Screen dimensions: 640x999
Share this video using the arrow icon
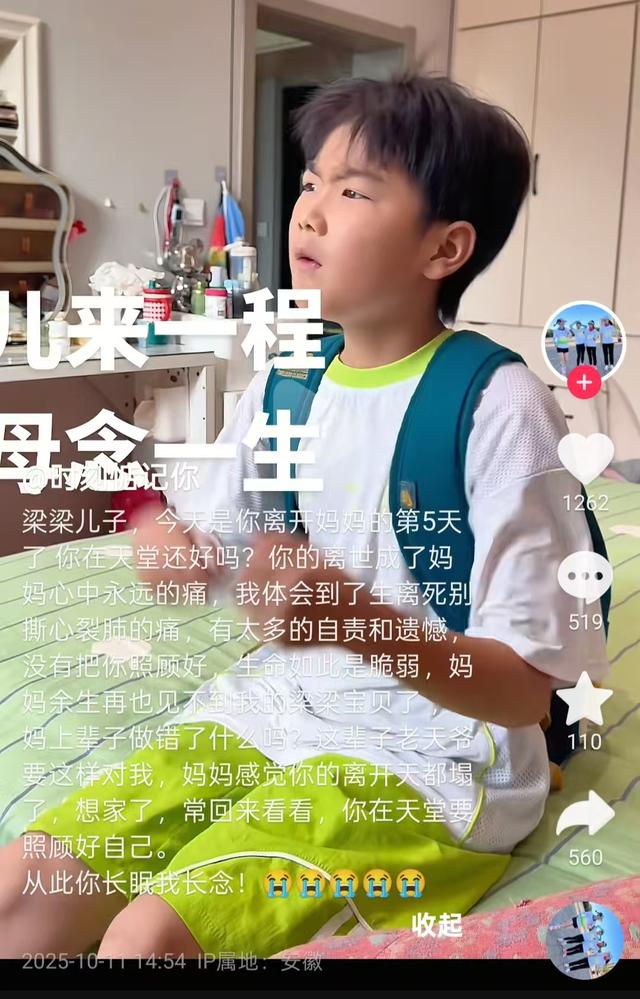point(585,813)
